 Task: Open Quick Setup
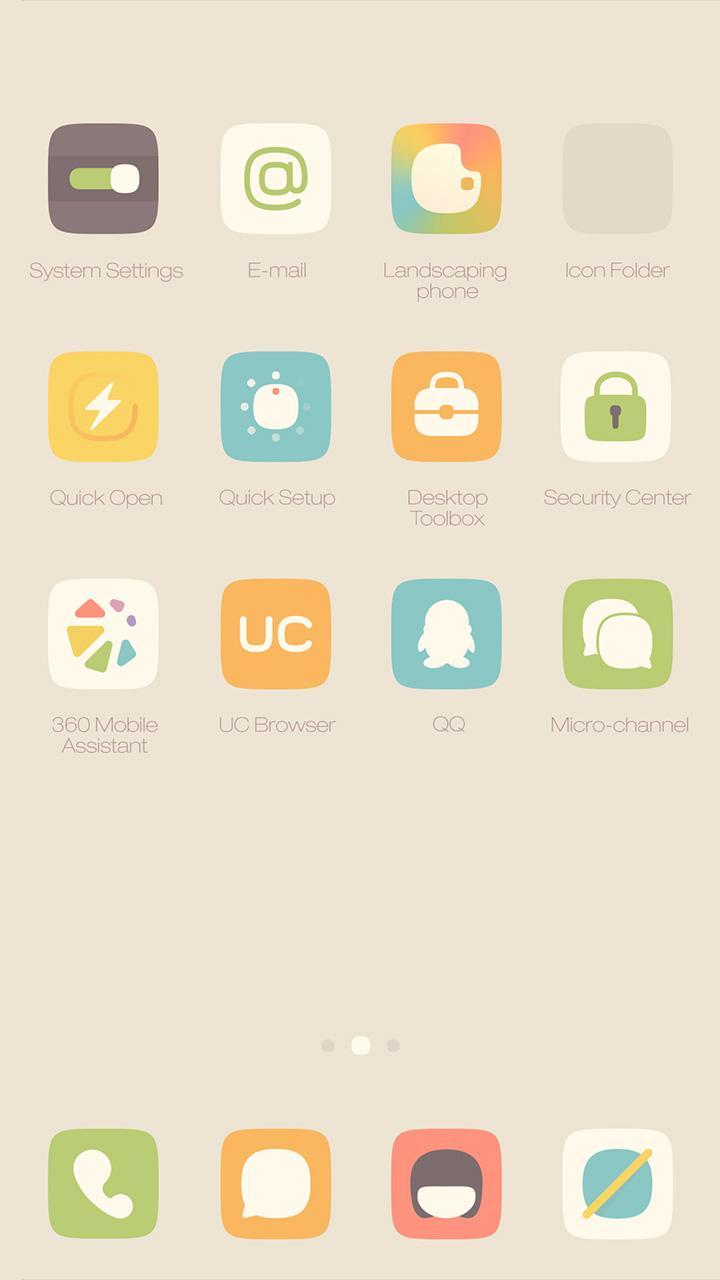tap(276, 406)
